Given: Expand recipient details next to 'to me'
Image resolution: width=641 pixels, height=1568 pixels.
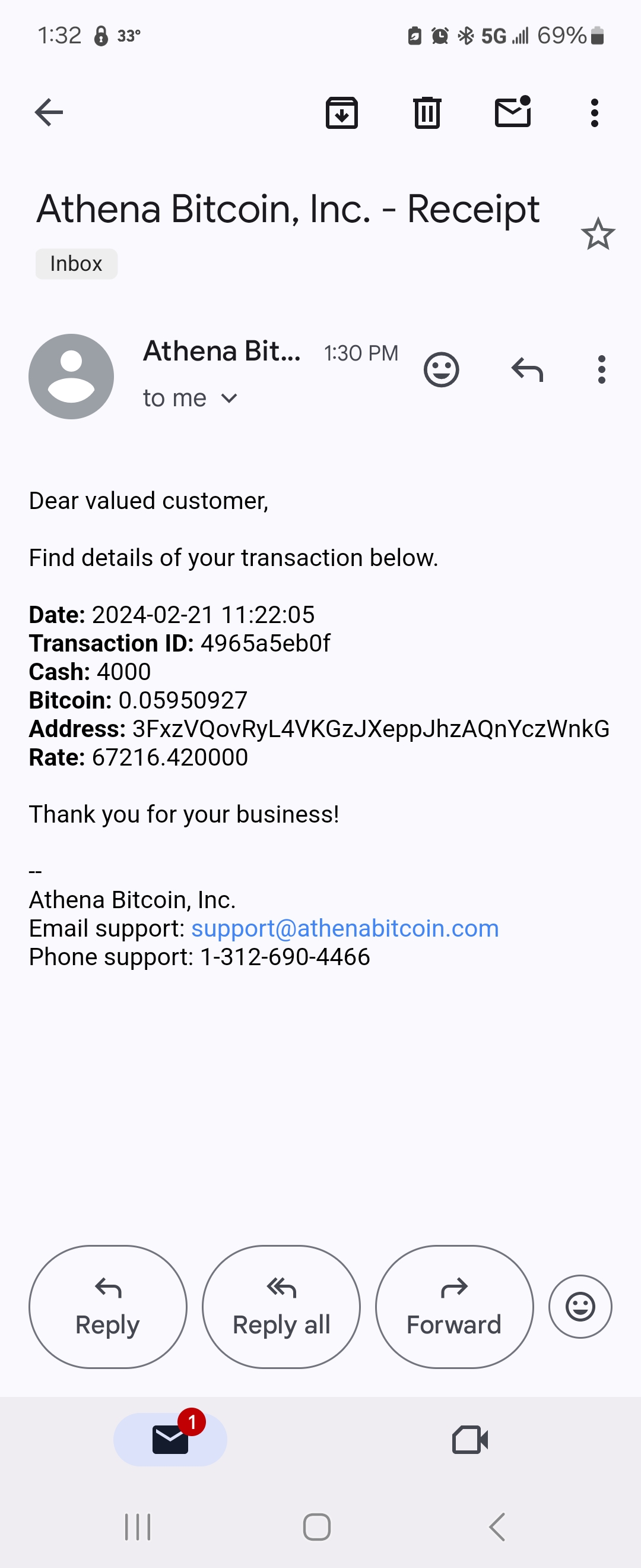Looking at the screenshot, I should tap(229, 399).
